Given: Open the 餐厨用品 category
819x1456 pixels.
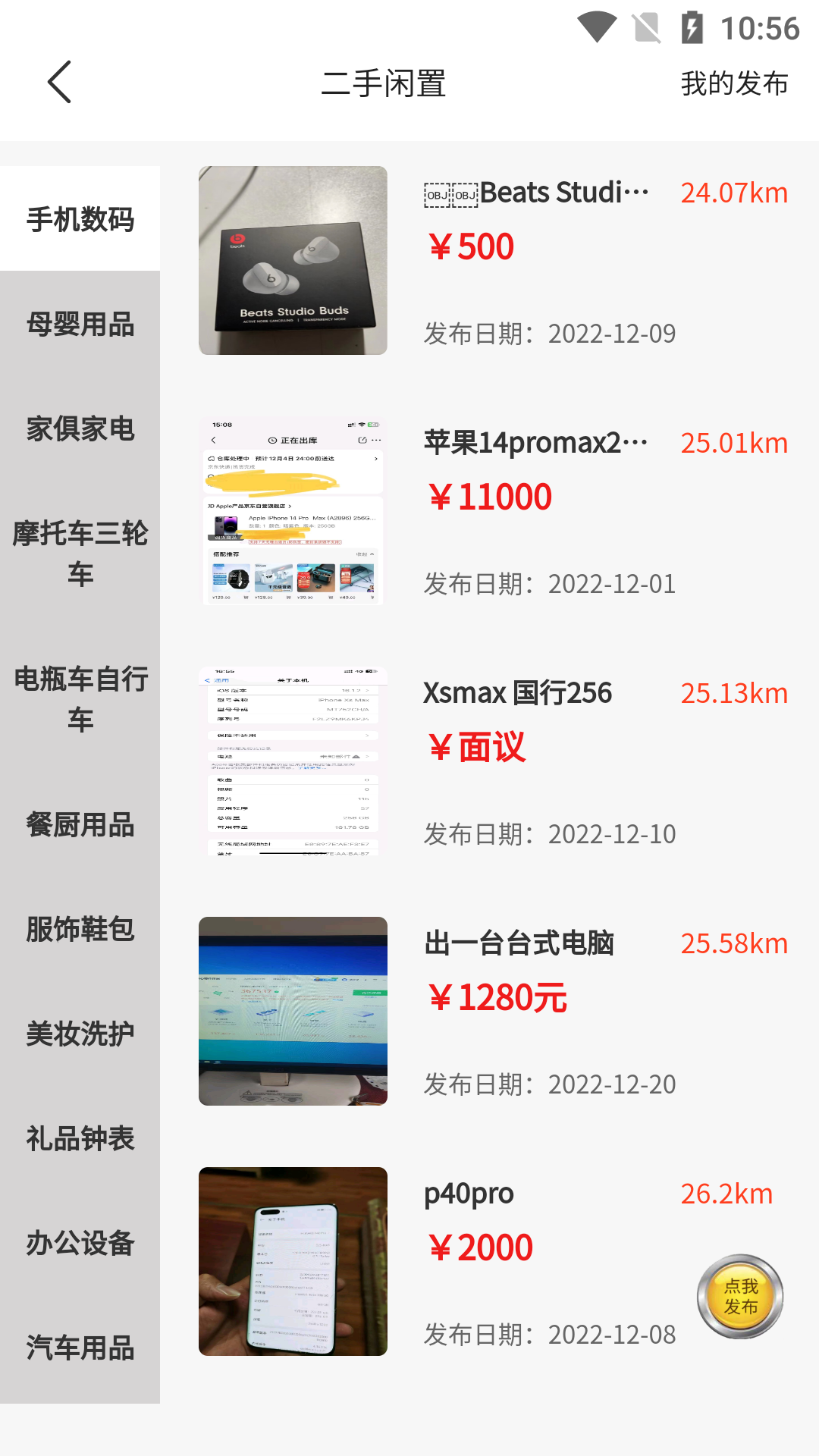Looking at the screenshot, I should coord(79,826).
